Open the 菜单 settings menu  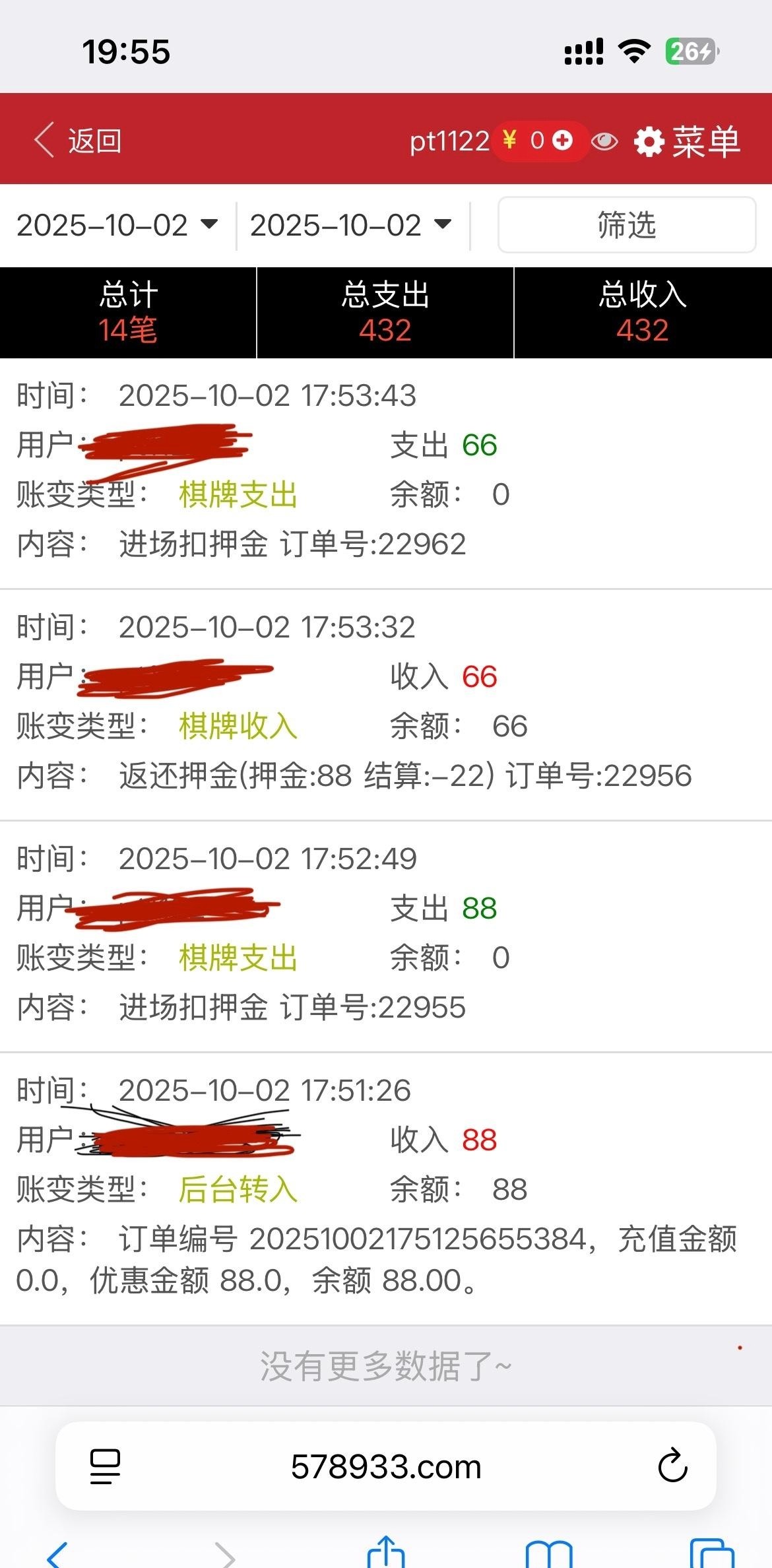pyautogui.click(x=687, y=141)
